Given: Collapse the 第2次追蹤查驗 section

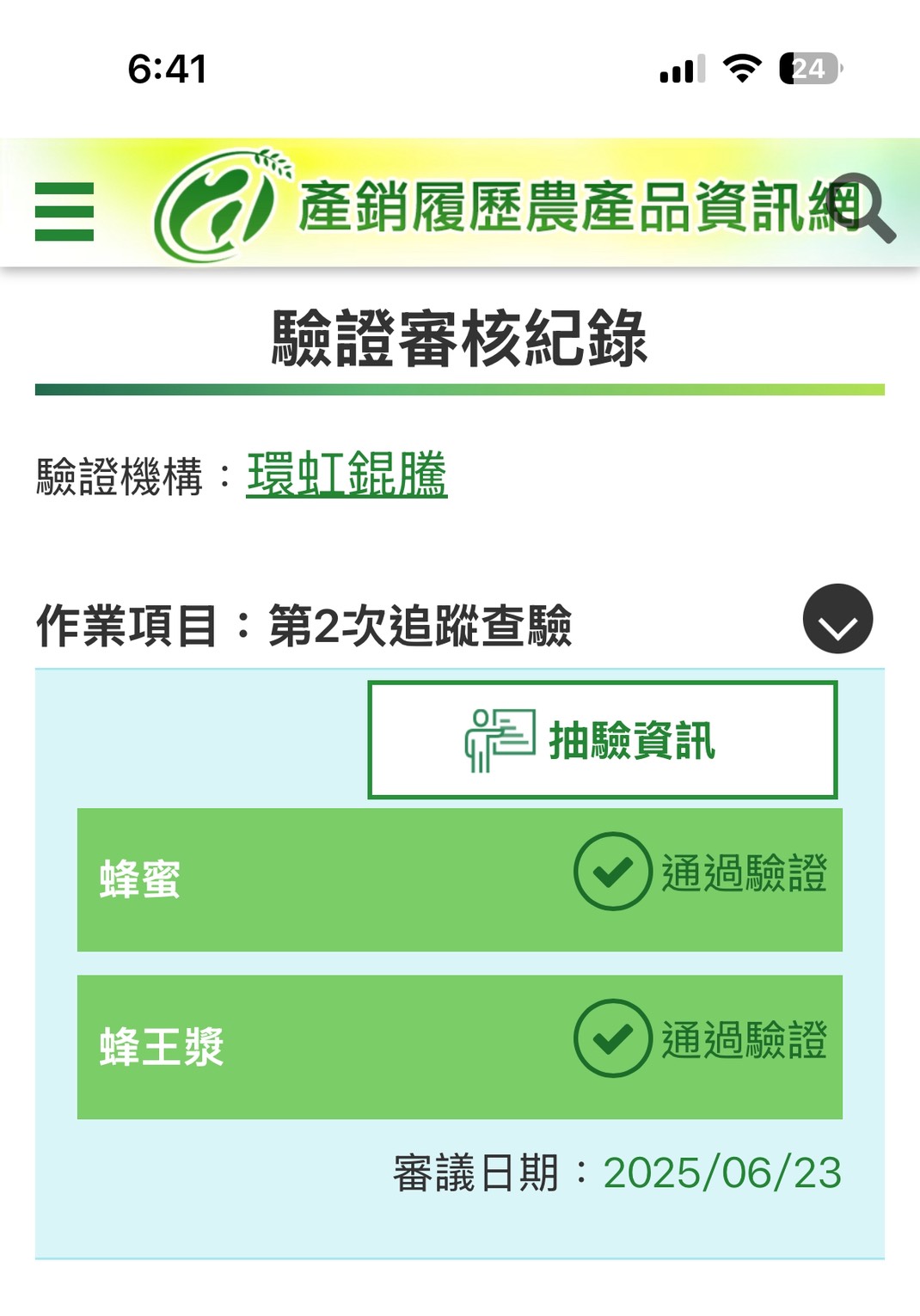Looking at the screenshot, I should (837, 619).
